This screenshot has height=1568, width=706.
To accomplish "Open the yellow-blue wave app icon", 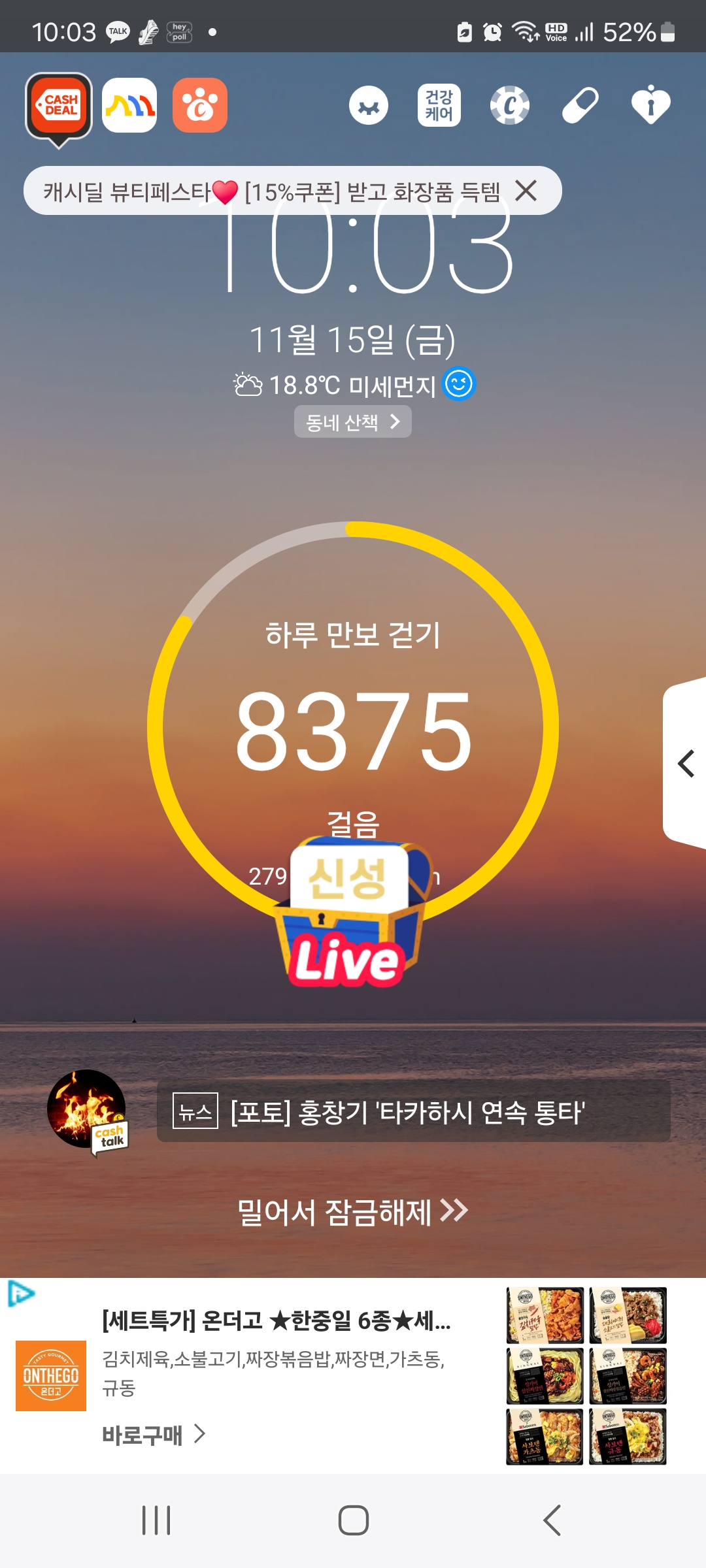I will [x=129, y=105].
